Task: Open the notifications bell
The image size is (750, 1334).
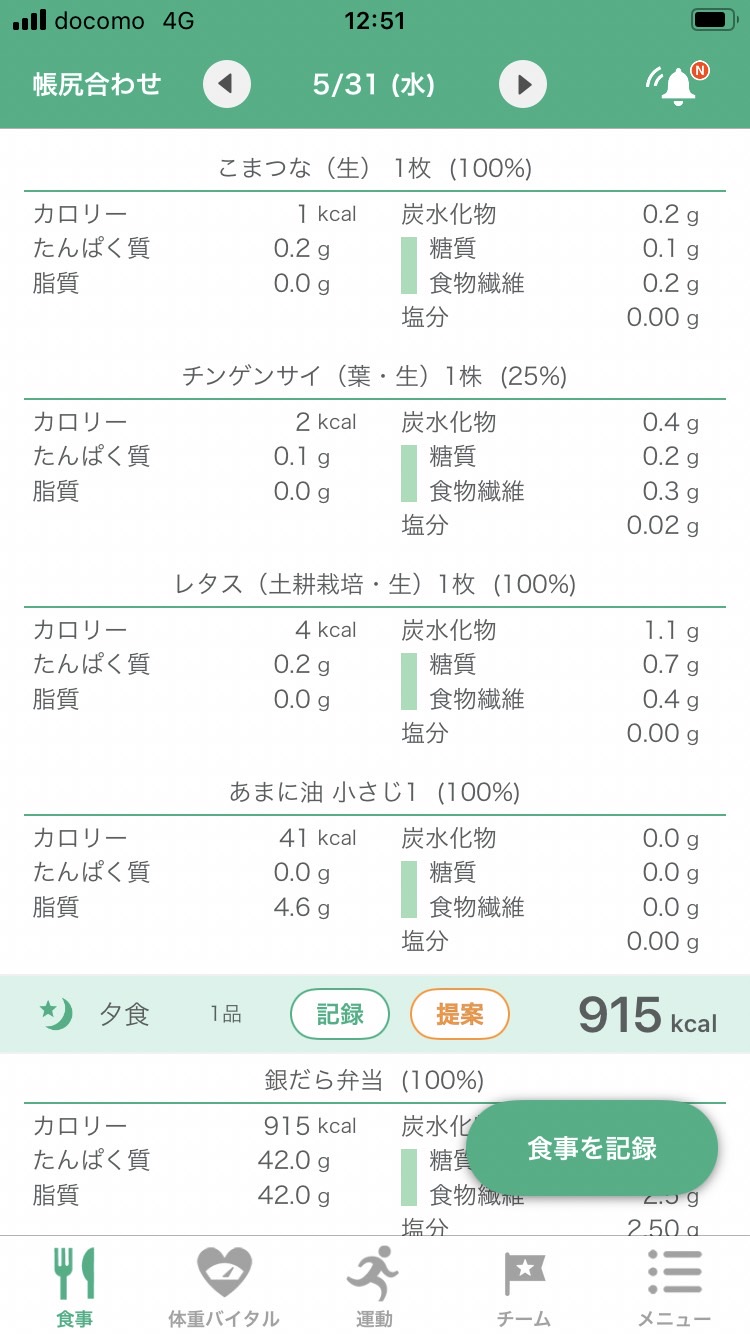Action: click(x=678, y=85)
